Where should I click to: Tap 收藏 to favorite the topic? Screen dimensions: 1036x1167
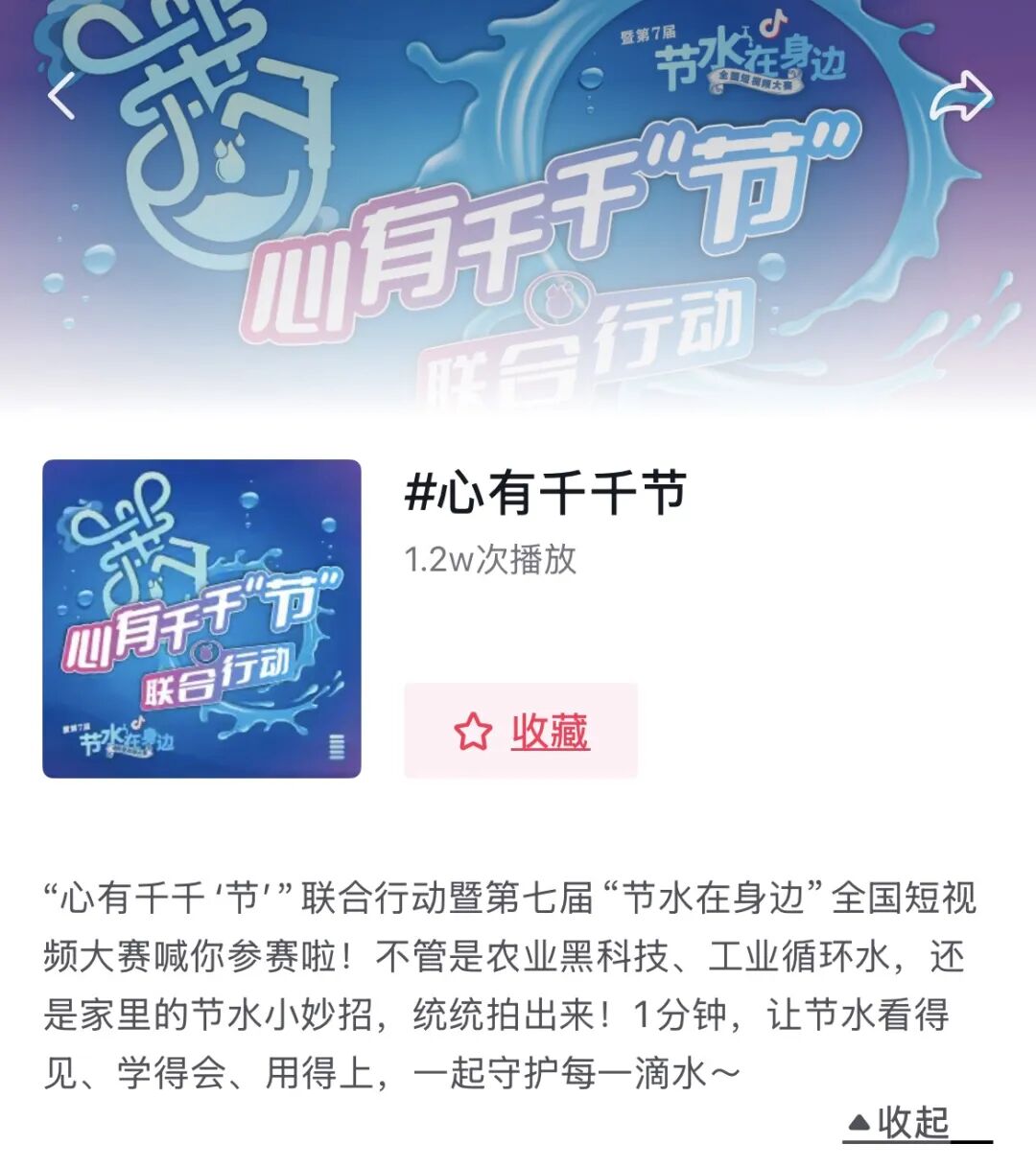click(x=521, y=732)
